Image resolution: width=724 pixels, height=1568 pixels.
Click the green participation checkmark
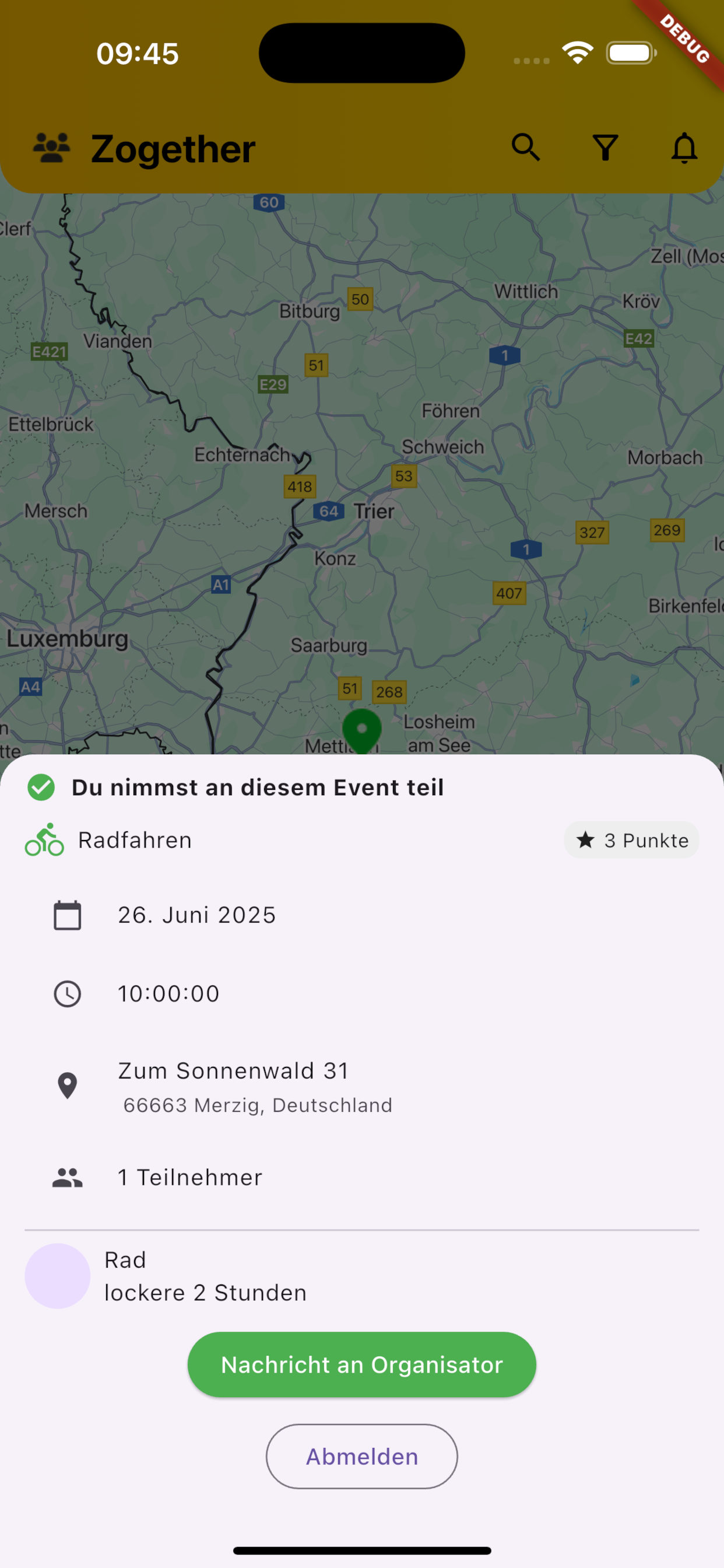[41, 786]
